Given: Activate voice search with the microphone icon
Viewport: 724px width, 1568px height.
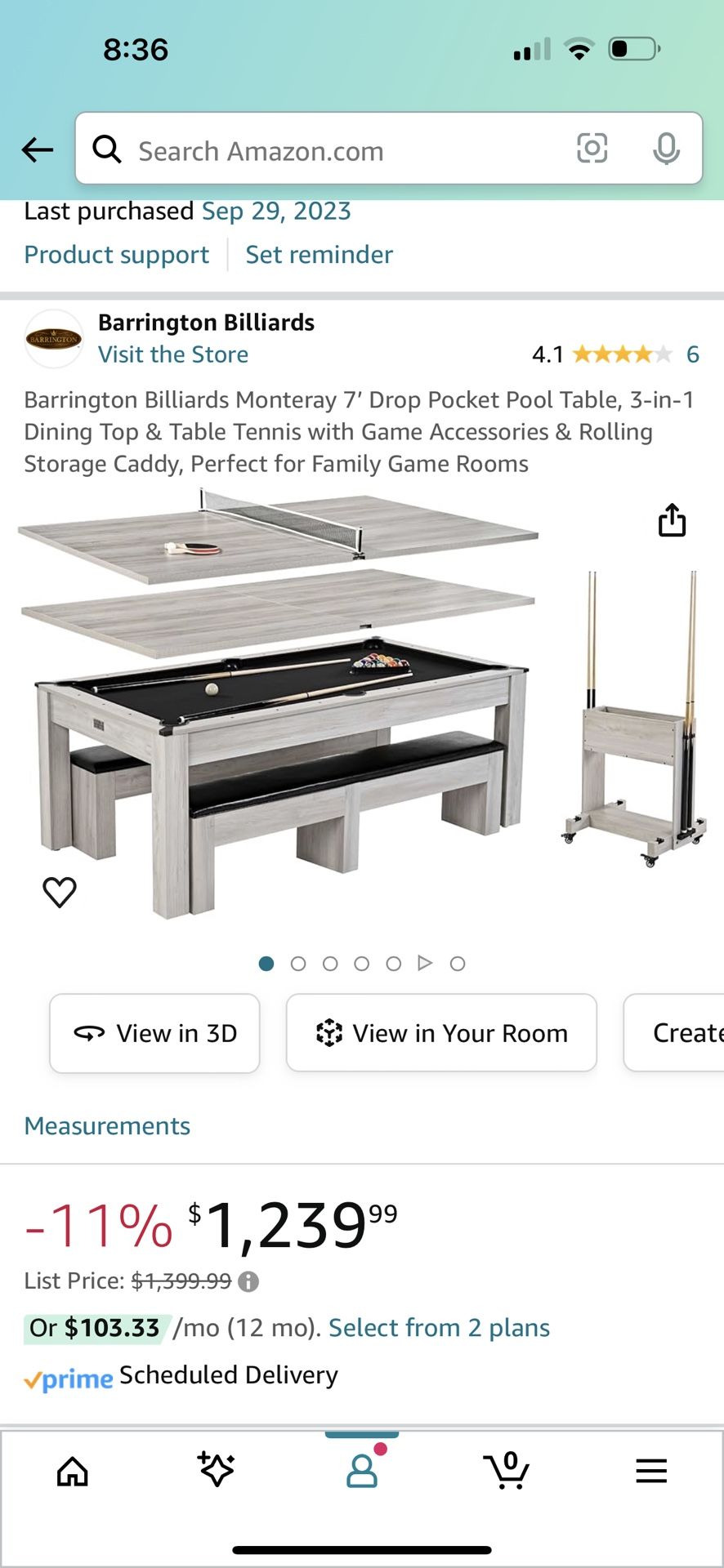Looking at the screenshot, I should point(667,149).
